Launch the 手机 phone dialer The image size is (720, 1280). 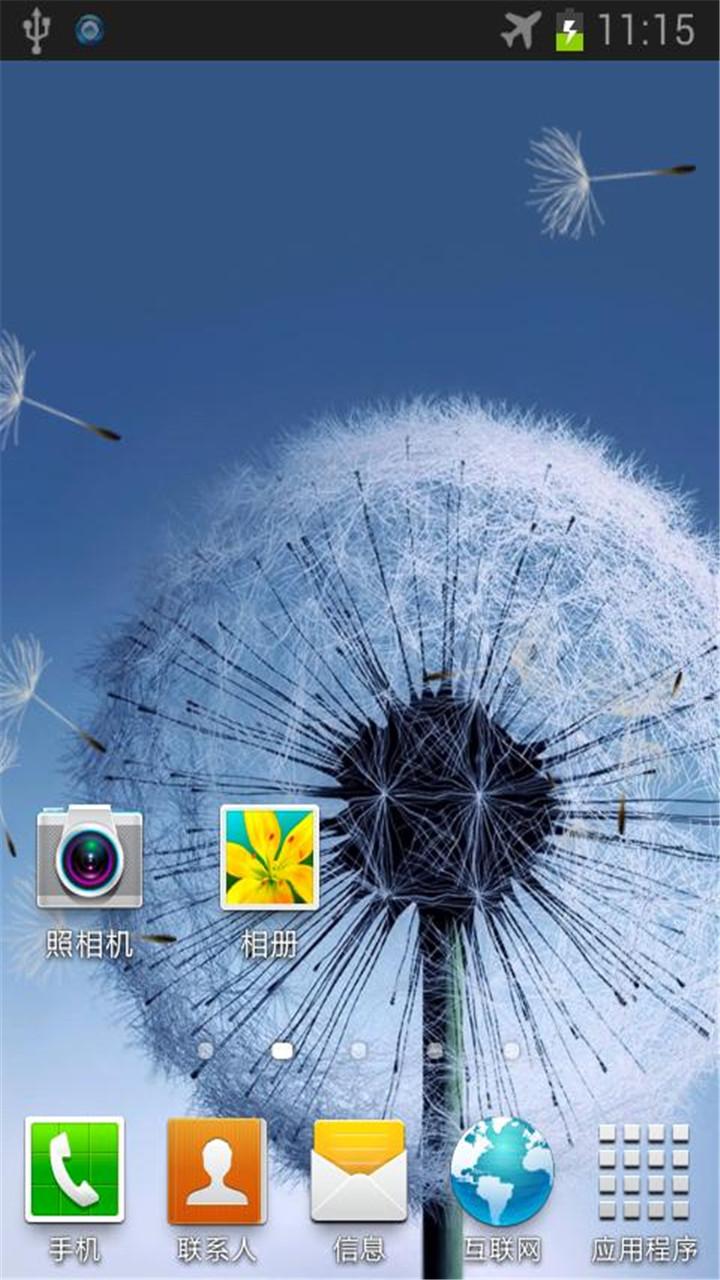click(x=75, y=1169)
